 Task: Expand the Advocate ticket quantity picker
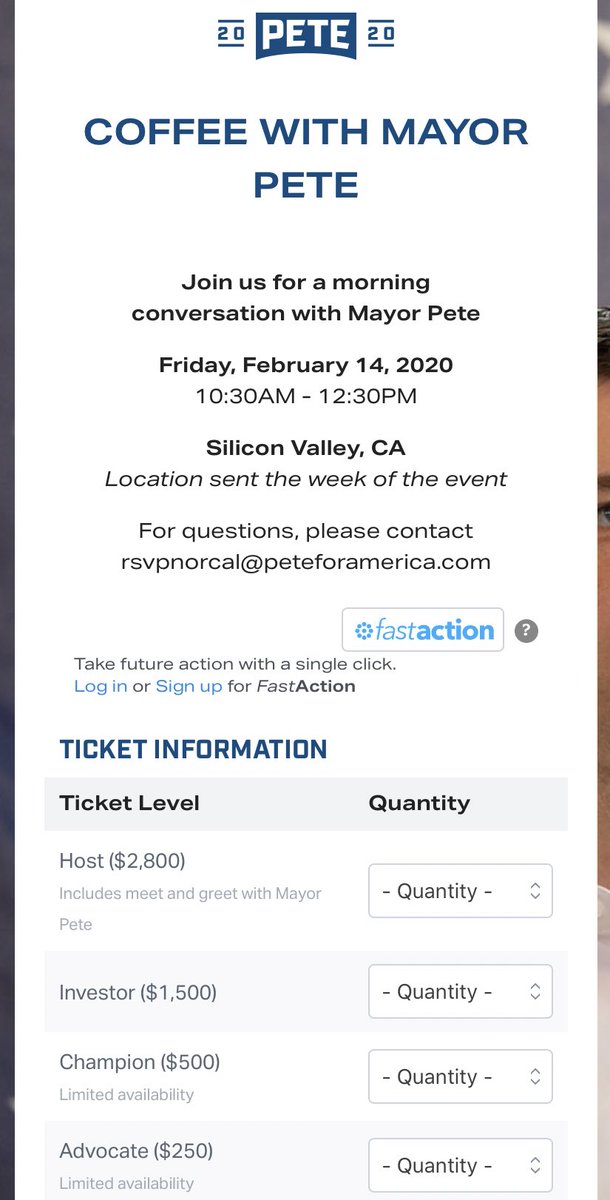tap(460, 1165)
